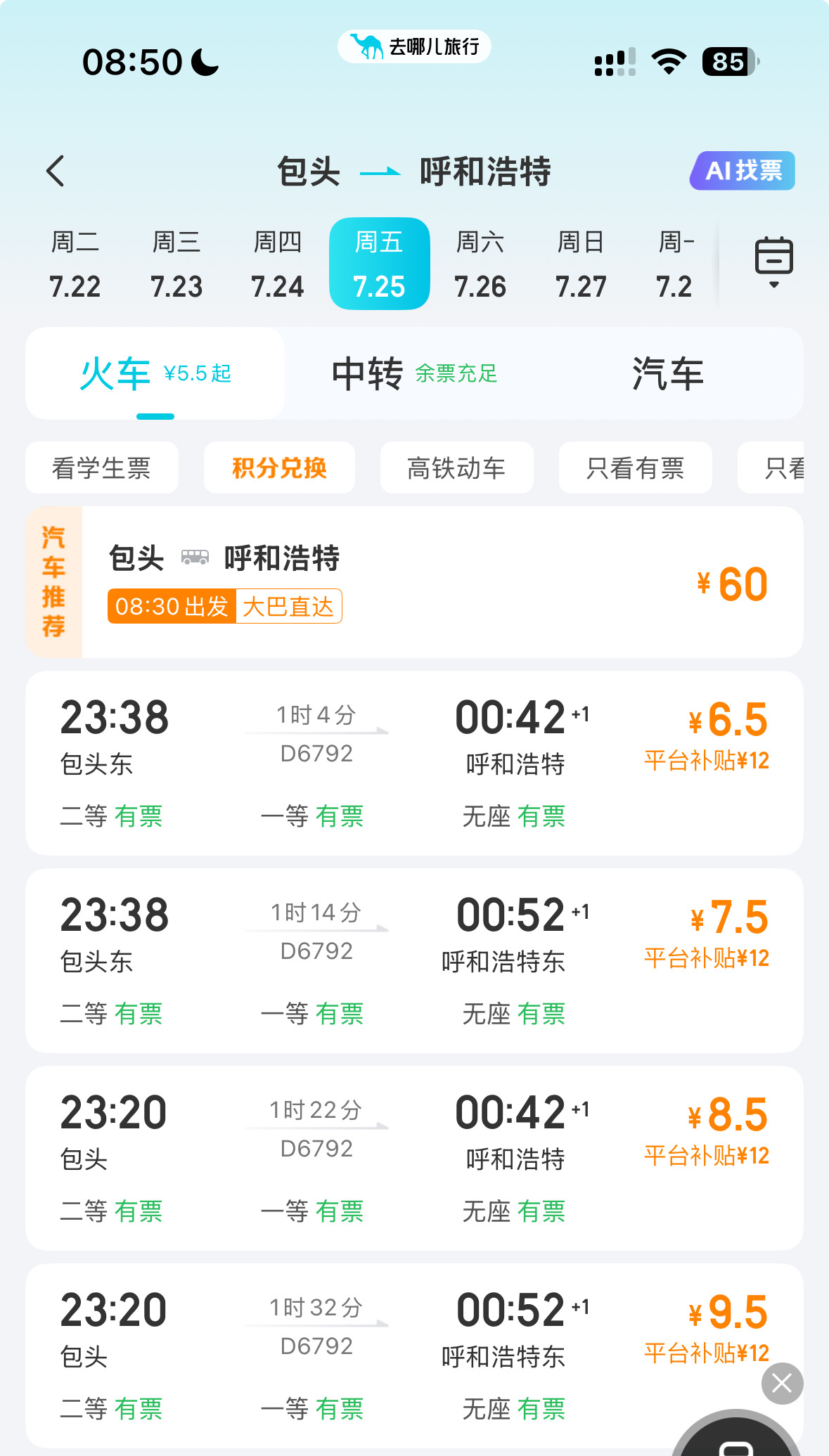
Task: Filter by 高铁动车 trains
Action: pyautogui.click(x=456, y=468)
